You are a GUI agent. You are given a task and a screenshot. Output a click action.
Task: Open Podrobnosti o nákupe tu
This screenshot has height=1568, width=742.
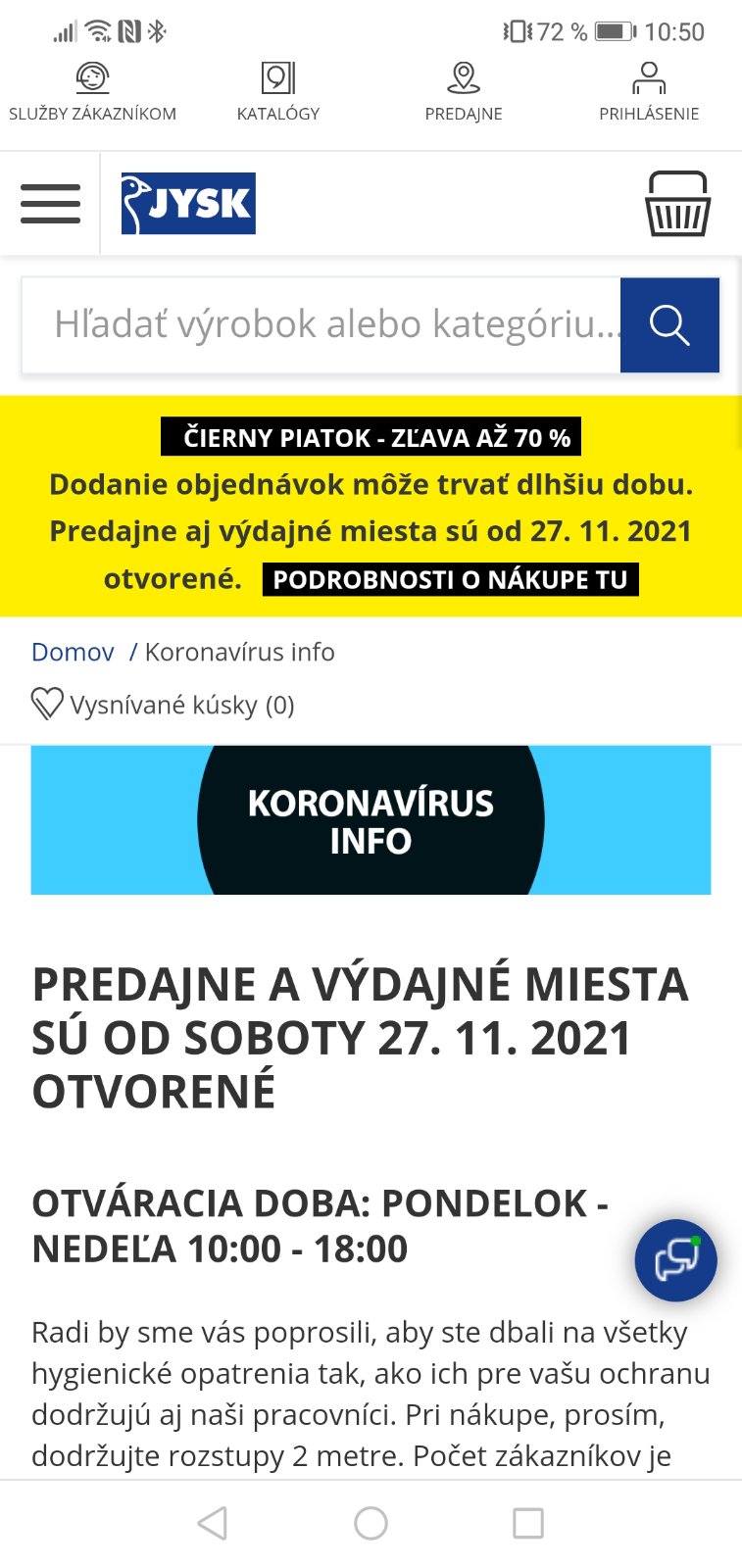[x=450, y=579]
